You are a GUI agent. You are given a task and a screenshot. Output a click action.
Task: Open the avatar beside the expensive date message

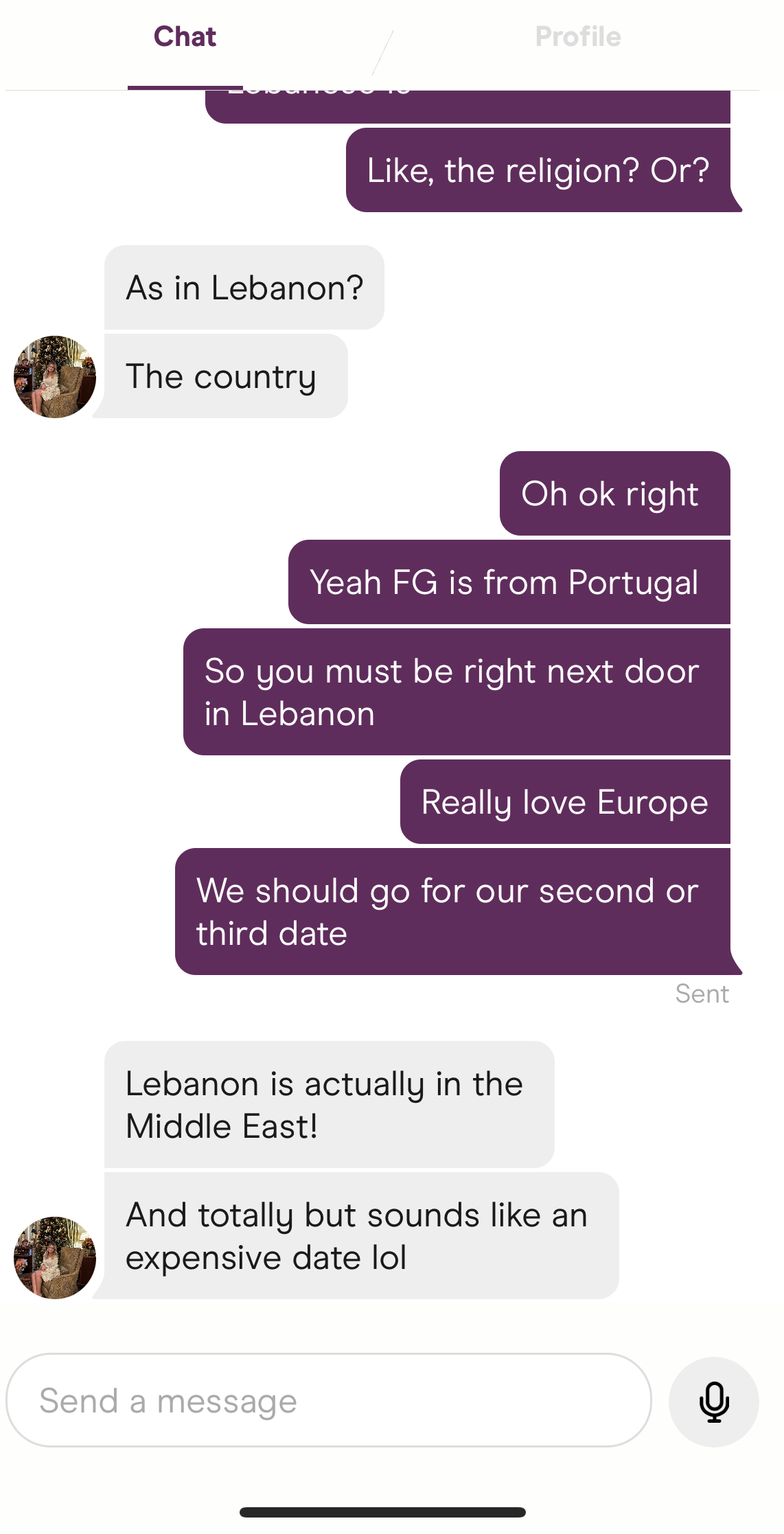(x=55, y=1258)
